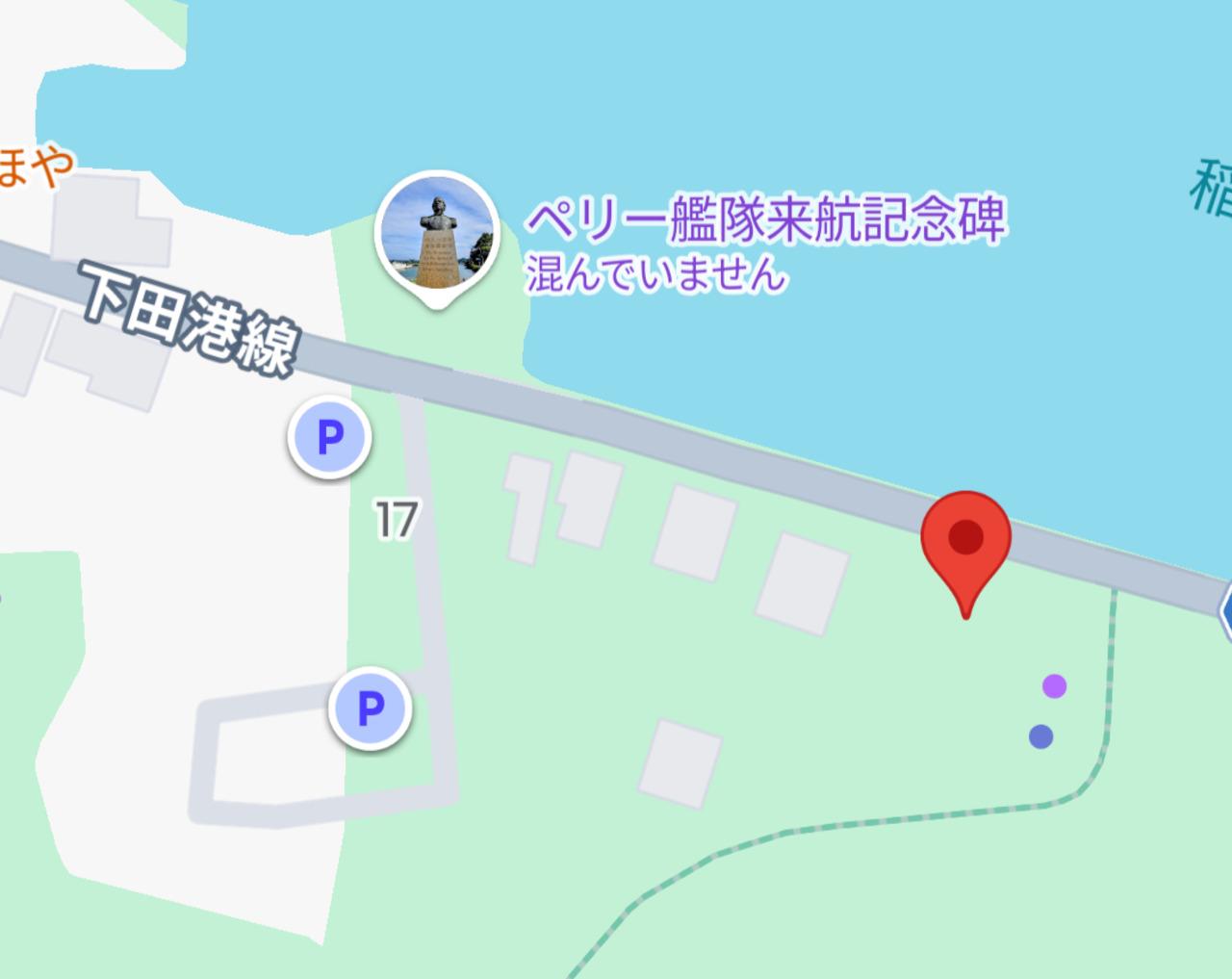Tap the small purple place dot
Viewport: 1232px width, 979px height.
pos(1054,686)
